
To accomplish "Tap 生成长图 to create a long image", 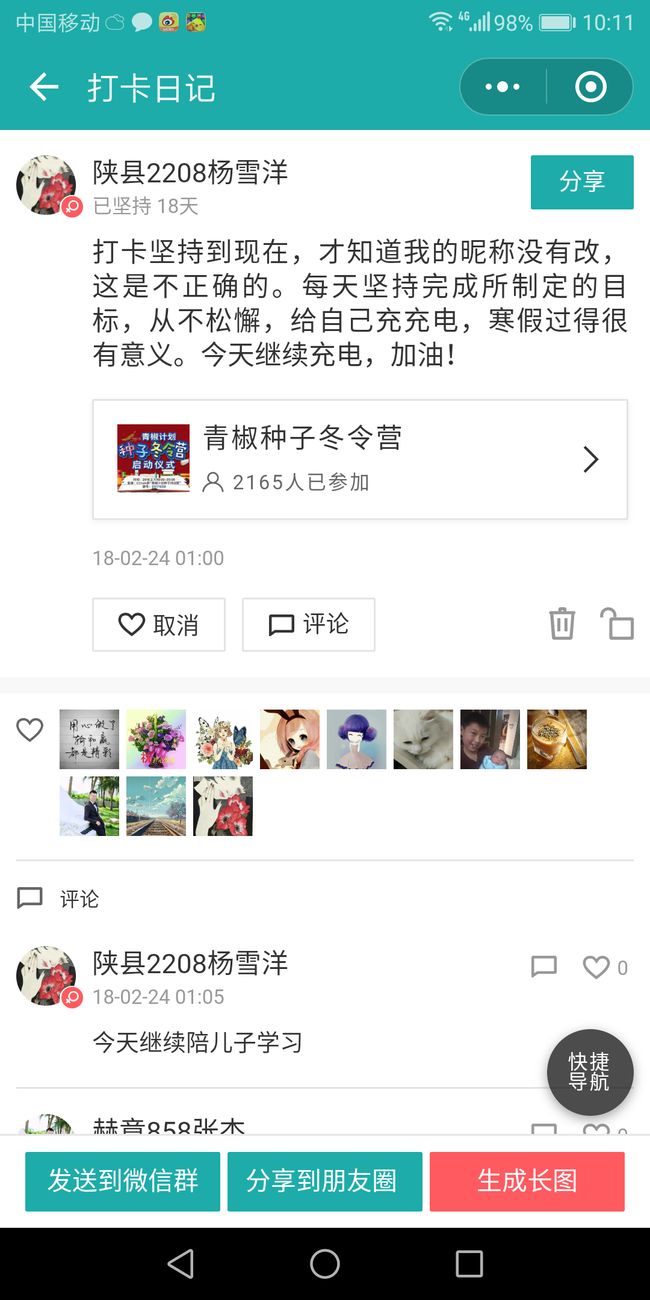I will 527,1181.
